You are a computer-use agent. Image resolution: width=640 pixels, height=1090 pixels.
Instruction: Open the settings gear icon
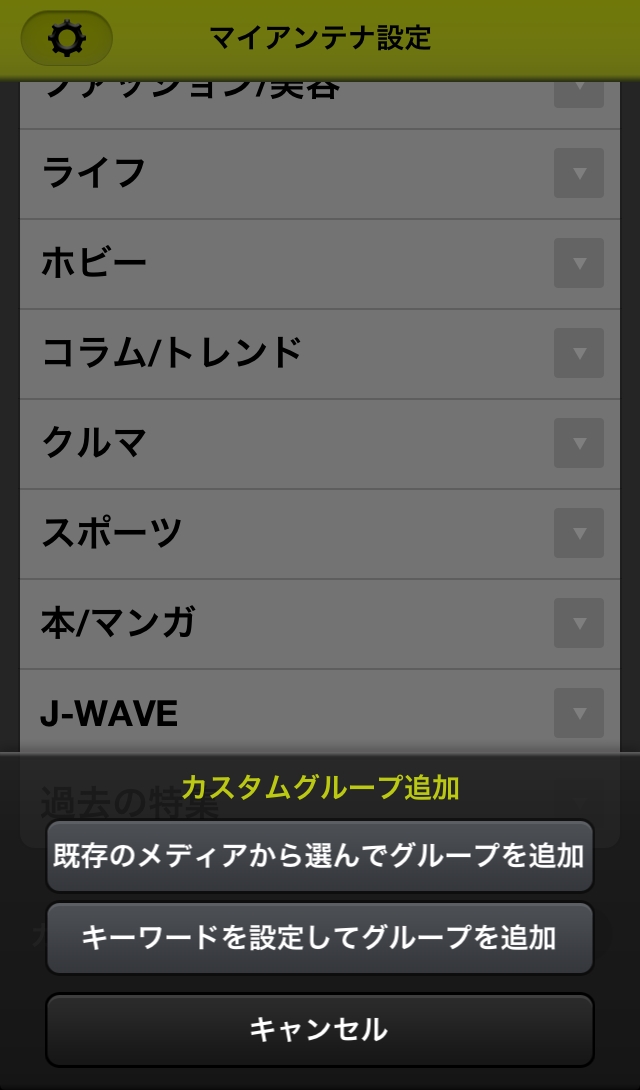tap(67, 39)
